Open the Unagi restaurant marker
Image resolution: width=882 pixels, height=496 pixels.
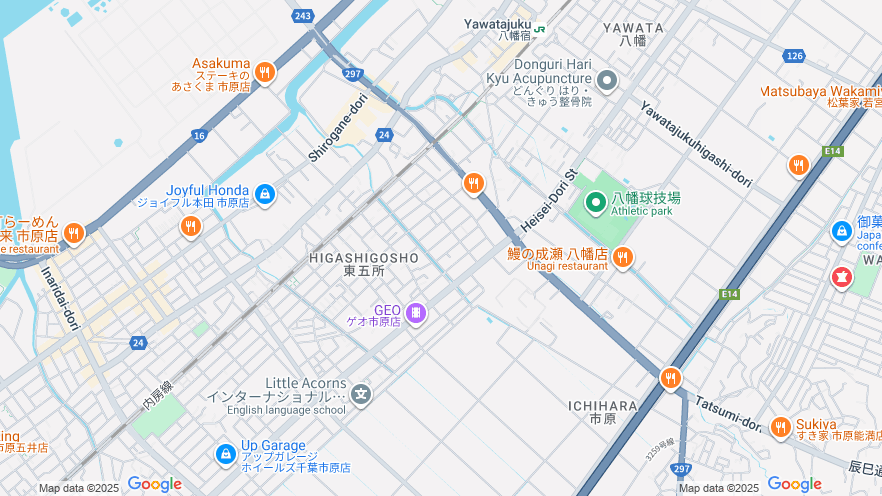coord(623,259)
